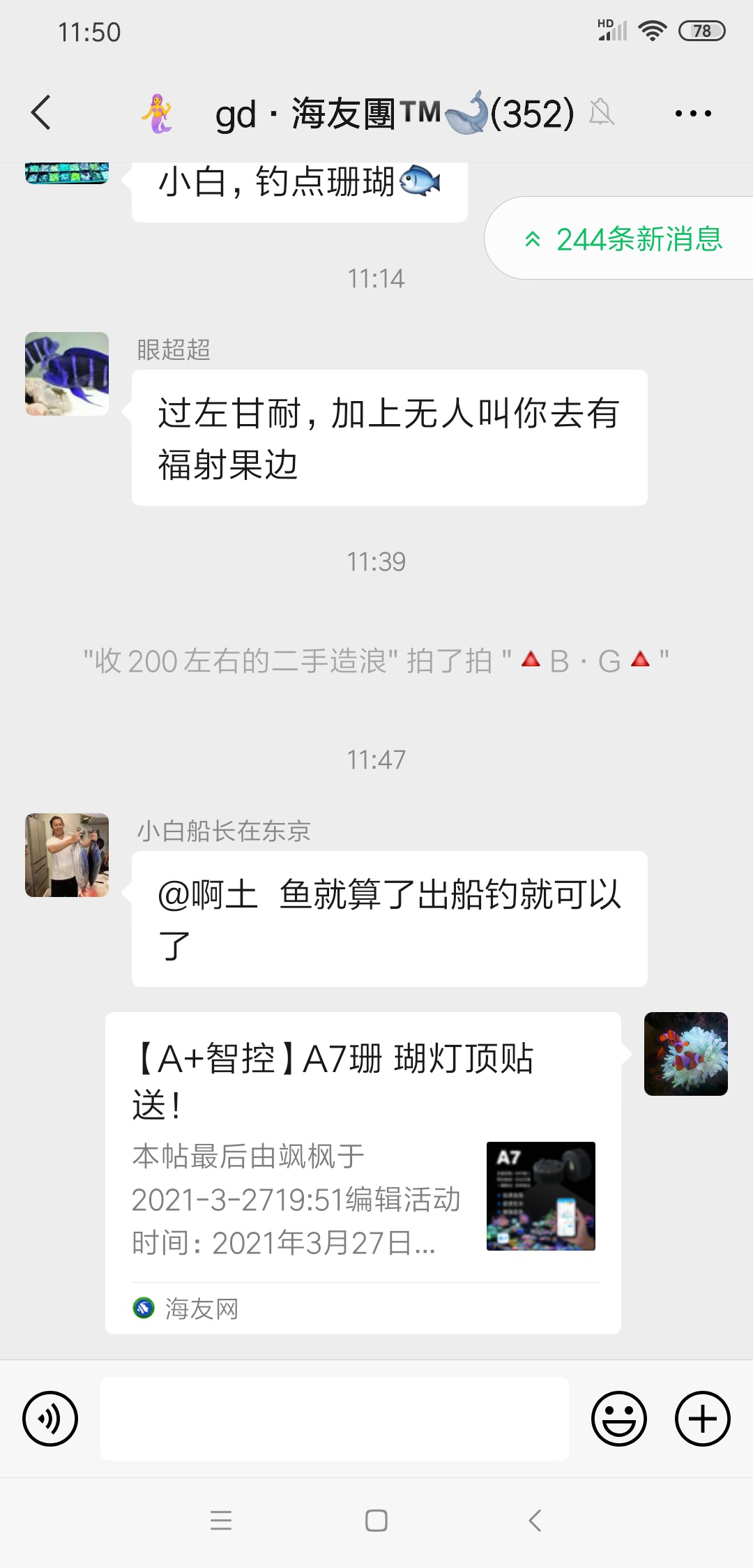The image size is (753, 1568).
Task: Switch to voice message input
Action: point(50,1418)
